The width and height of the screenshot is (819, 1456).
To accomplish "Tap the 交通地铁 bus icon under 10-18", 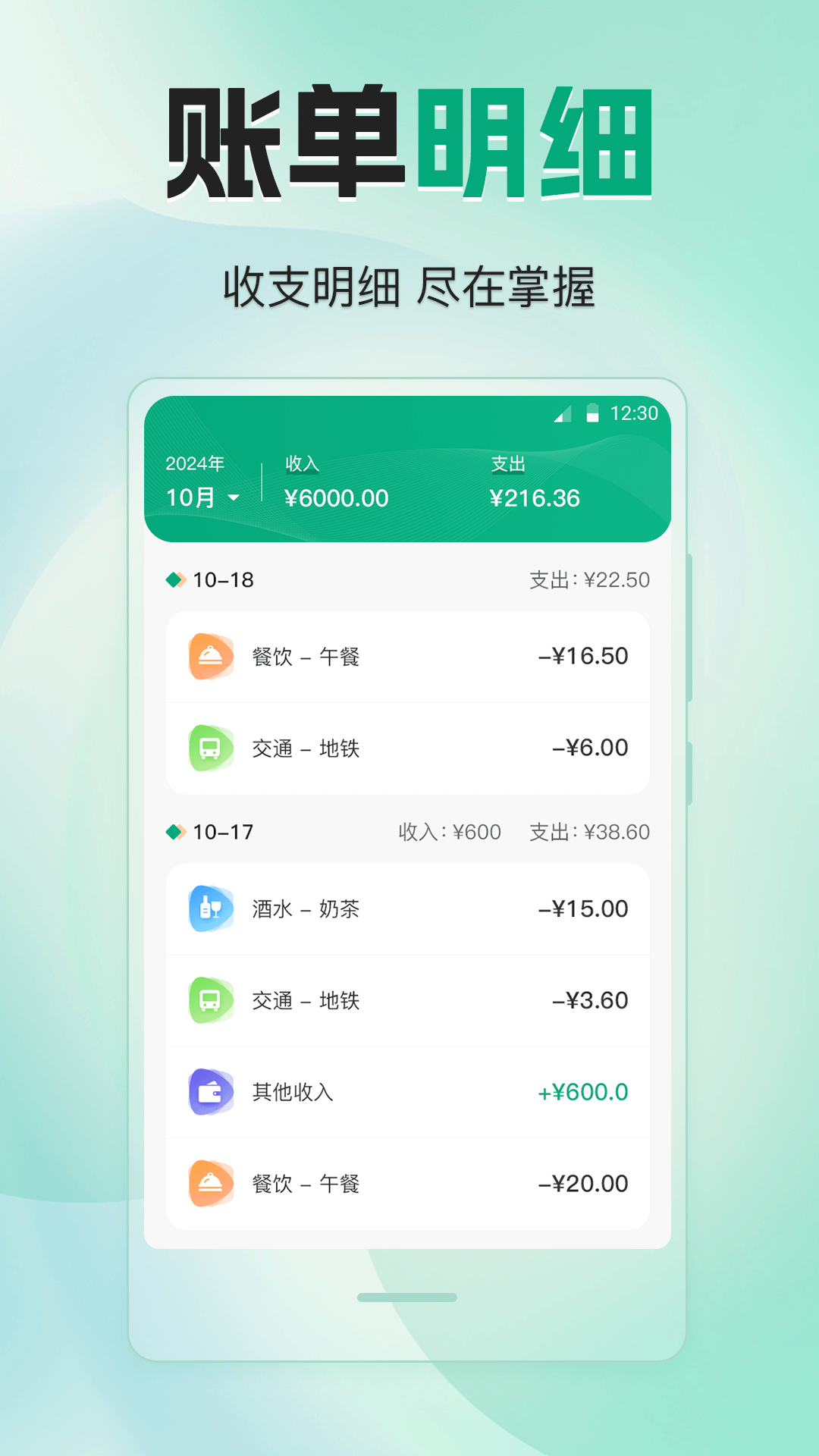I will [211, 748].
